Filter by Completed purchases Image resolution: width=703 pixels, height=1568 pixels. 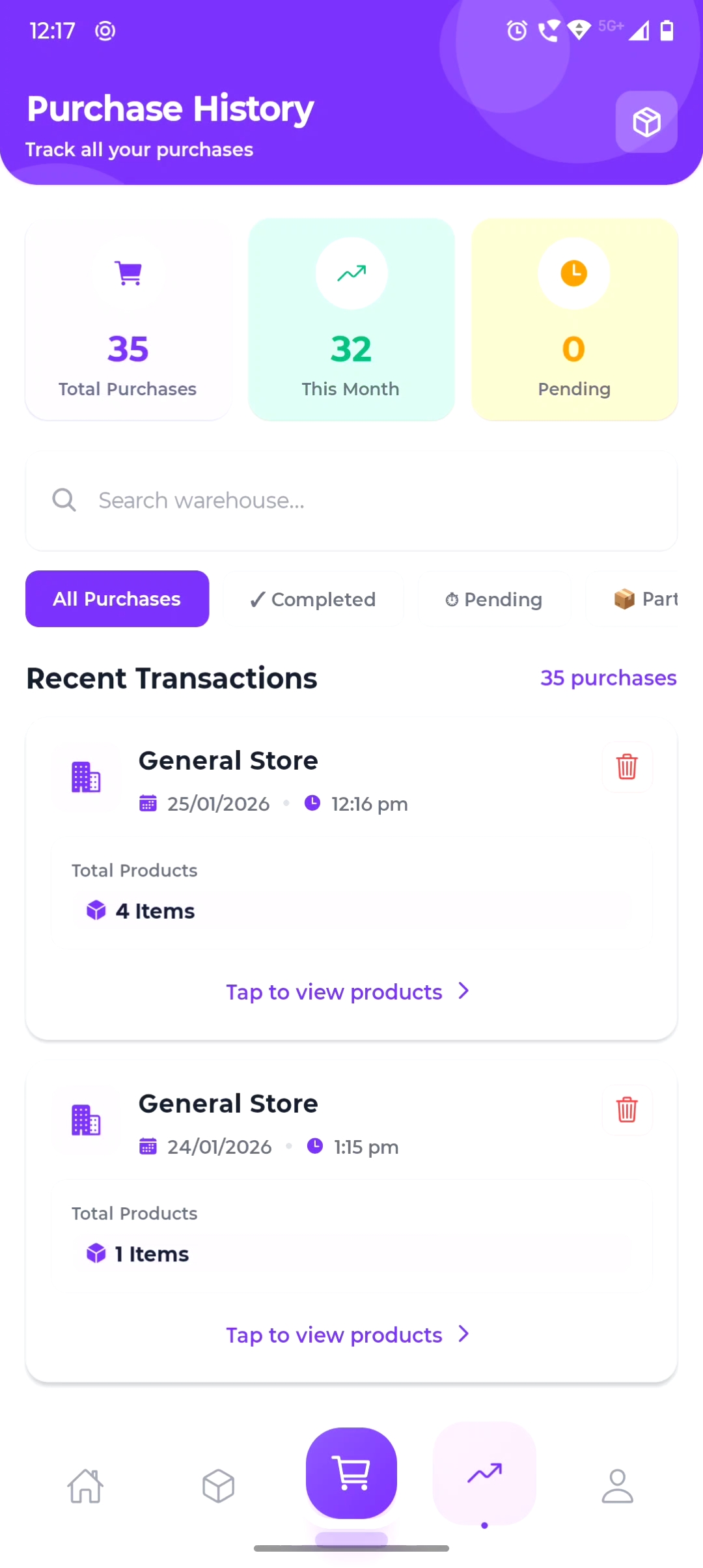pyautogui.click(x=313, y=600)
